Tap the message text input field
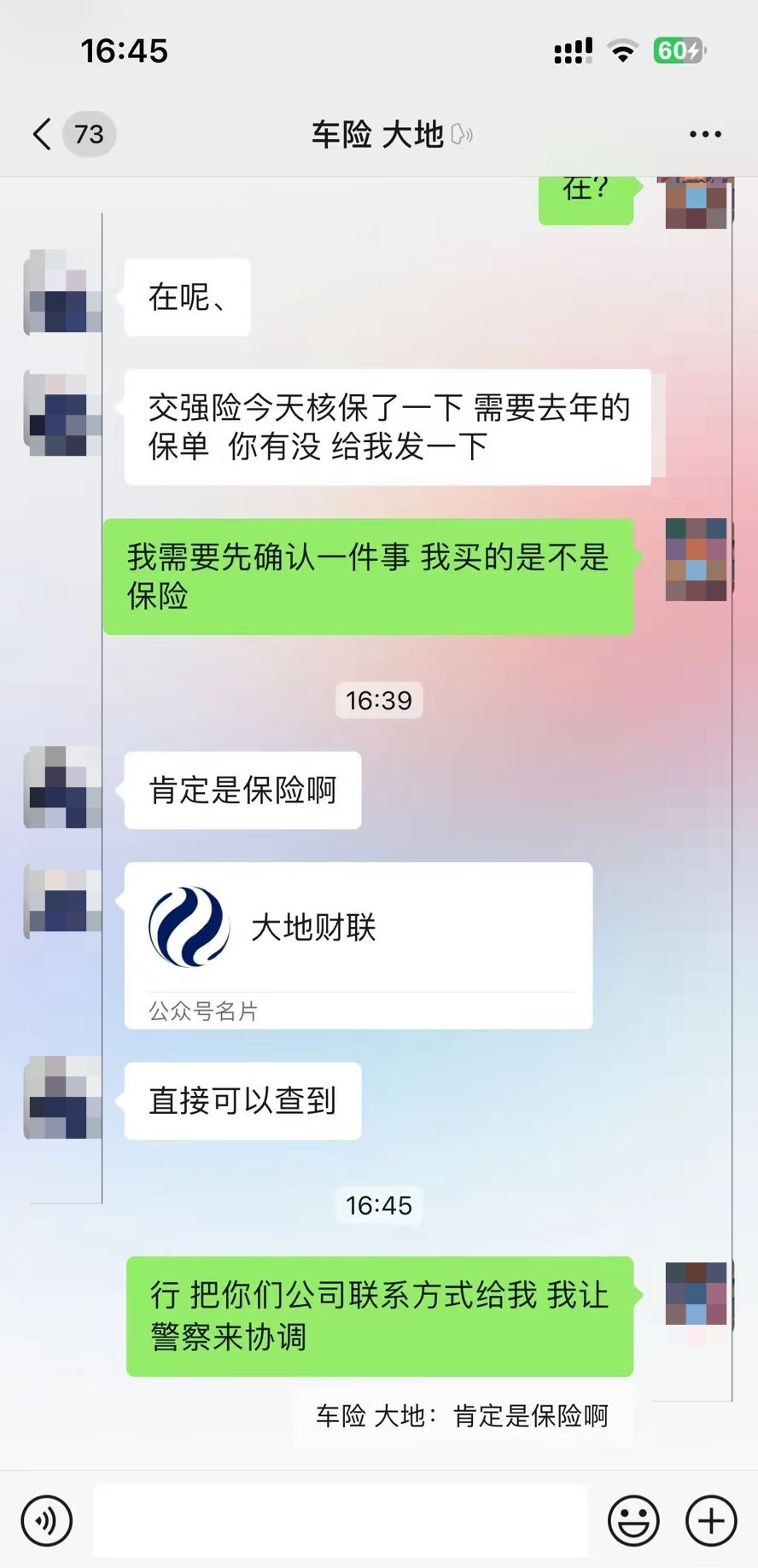The width and height of the screenshot is (758, 1568). point(341,1520)
